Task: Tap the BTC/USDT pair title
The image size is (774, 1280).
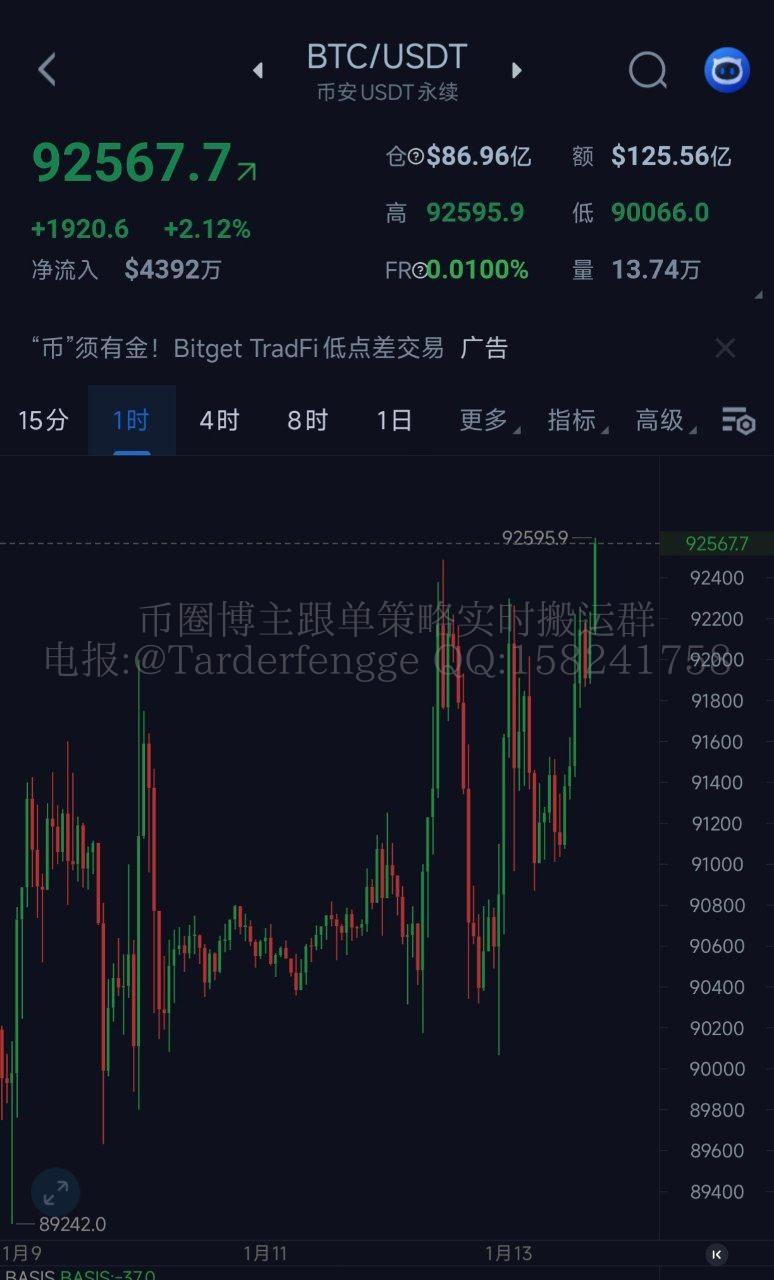Action: point(386,57)
